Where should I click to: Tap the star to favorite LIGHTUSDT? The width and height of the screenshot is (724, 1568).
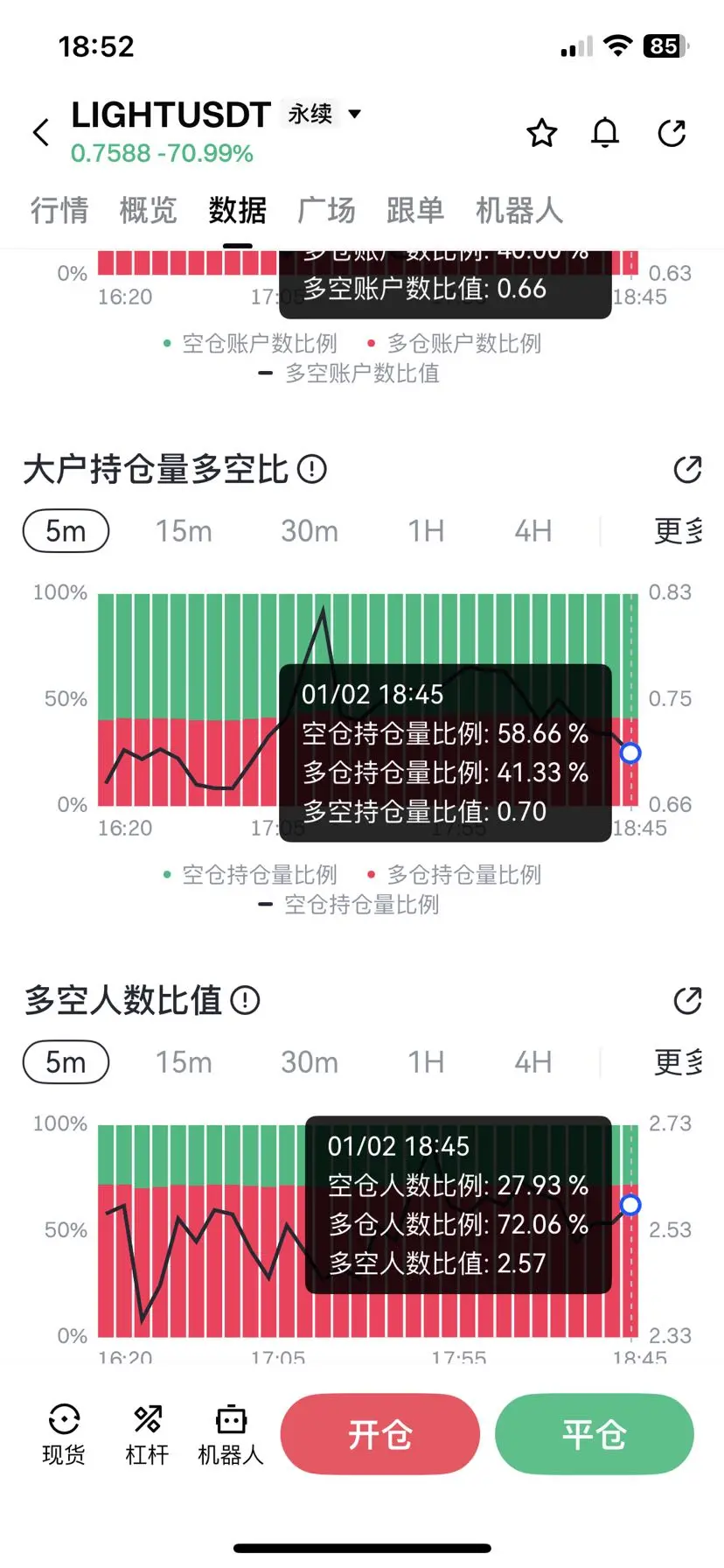click(x=542, y=133)
